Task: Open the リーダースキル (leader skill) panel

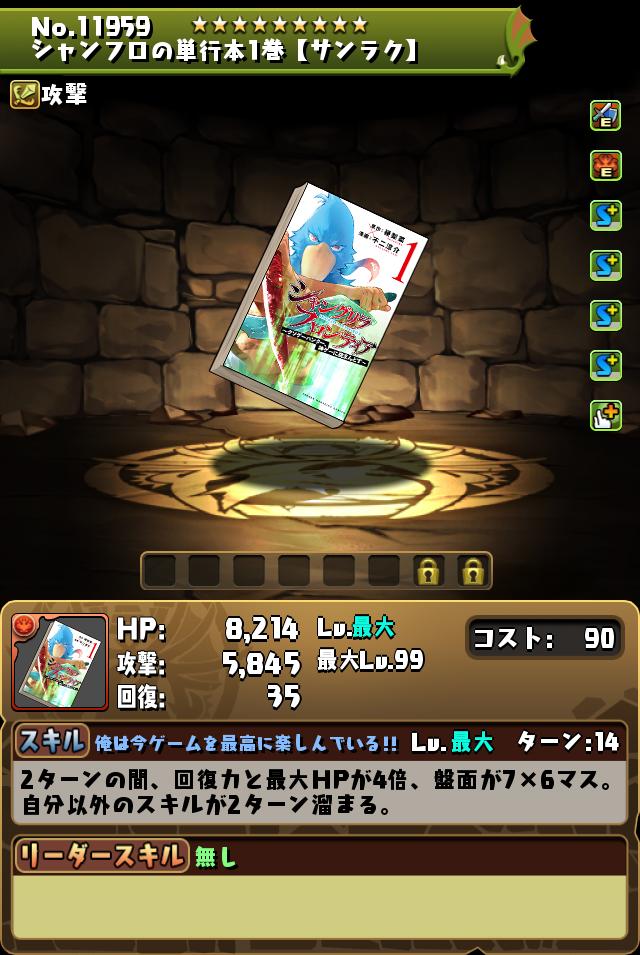Action: click(x=100, y=855)
